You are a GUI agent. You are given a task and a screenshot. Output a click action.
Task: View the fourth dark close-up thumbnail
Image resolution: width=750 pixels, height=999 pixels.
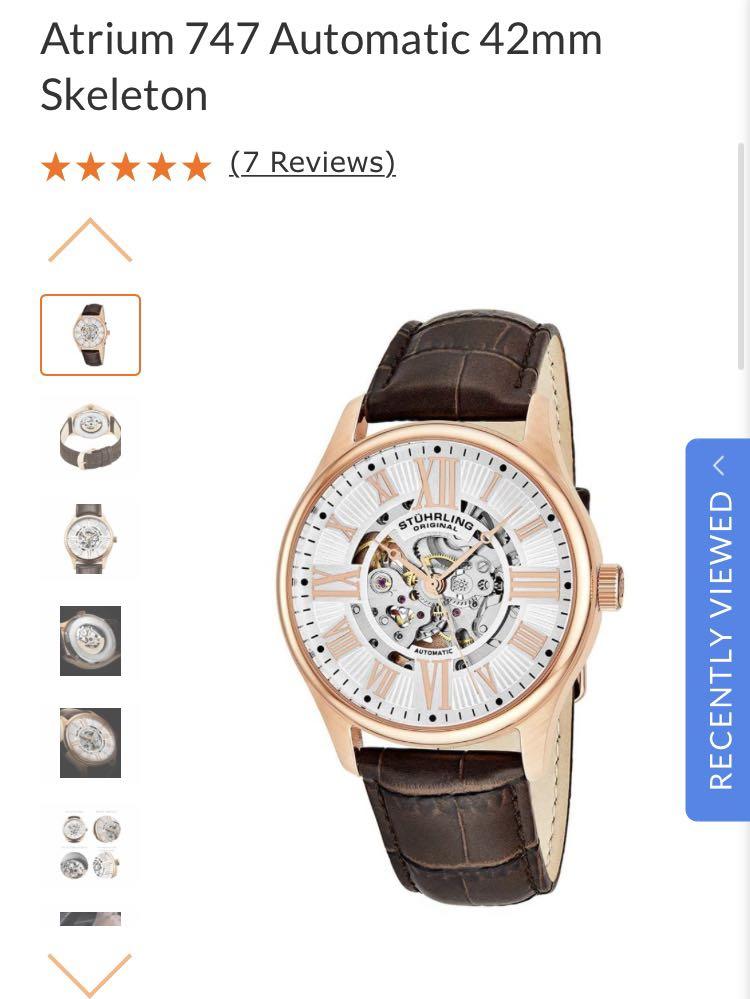click(90, 640)
